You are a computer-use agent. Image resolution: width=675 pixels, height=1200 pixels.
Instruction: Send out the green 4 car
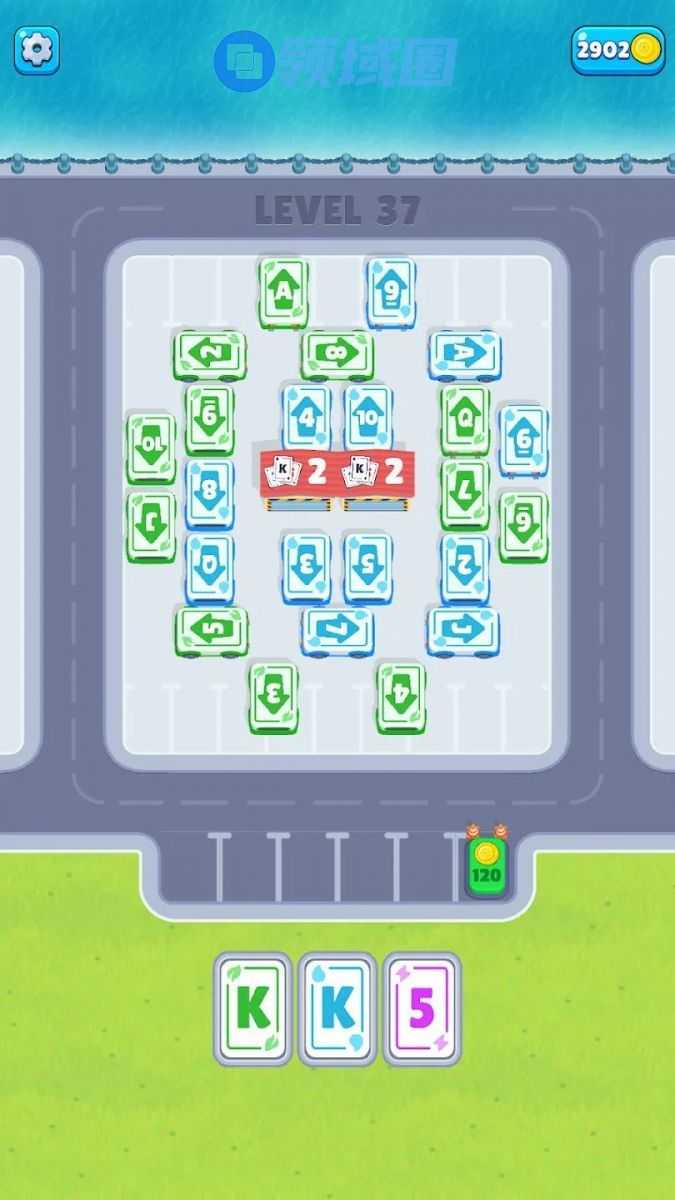401,696
